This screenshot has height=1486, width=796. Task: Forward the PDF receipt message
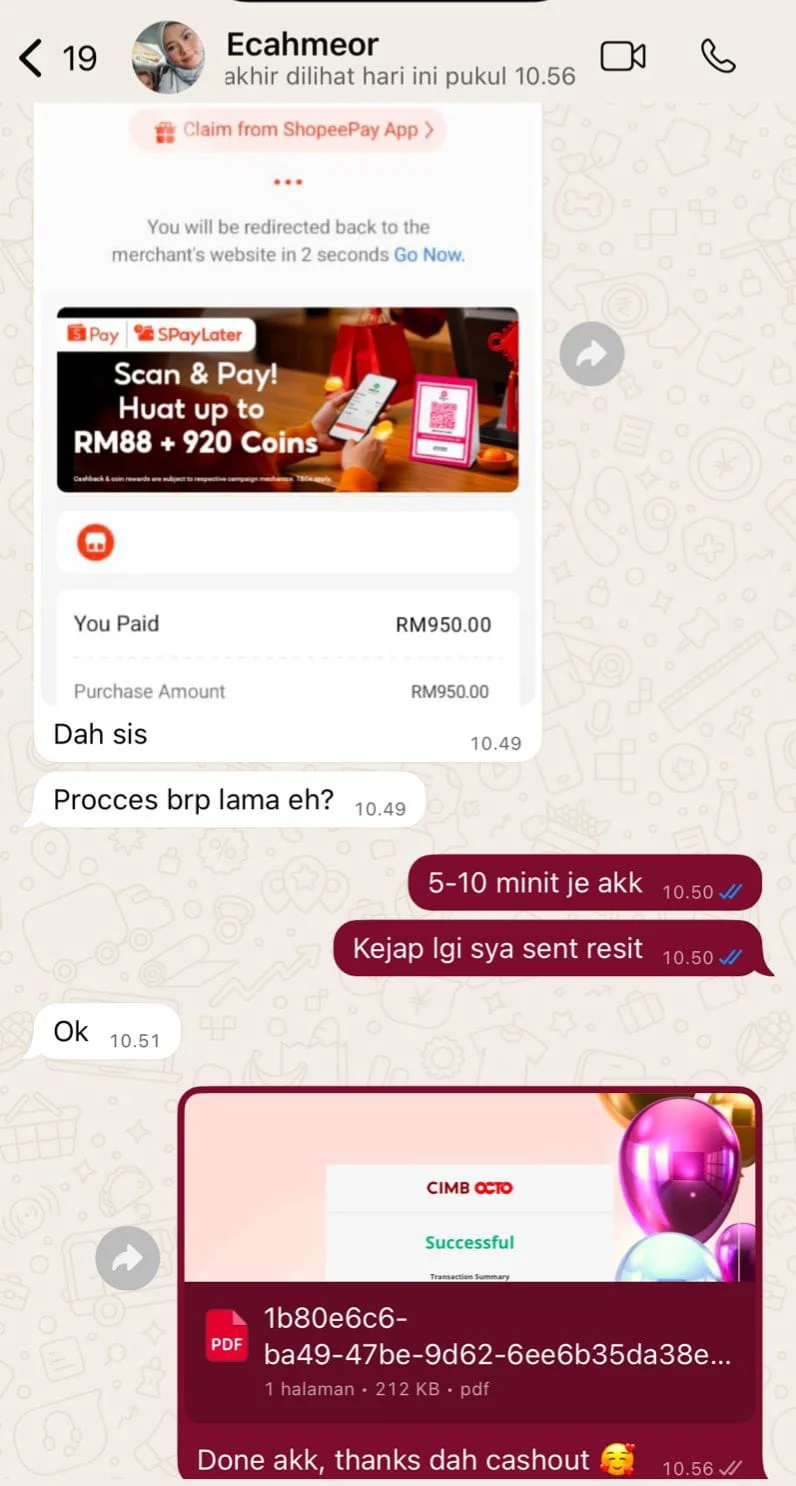128,1258
